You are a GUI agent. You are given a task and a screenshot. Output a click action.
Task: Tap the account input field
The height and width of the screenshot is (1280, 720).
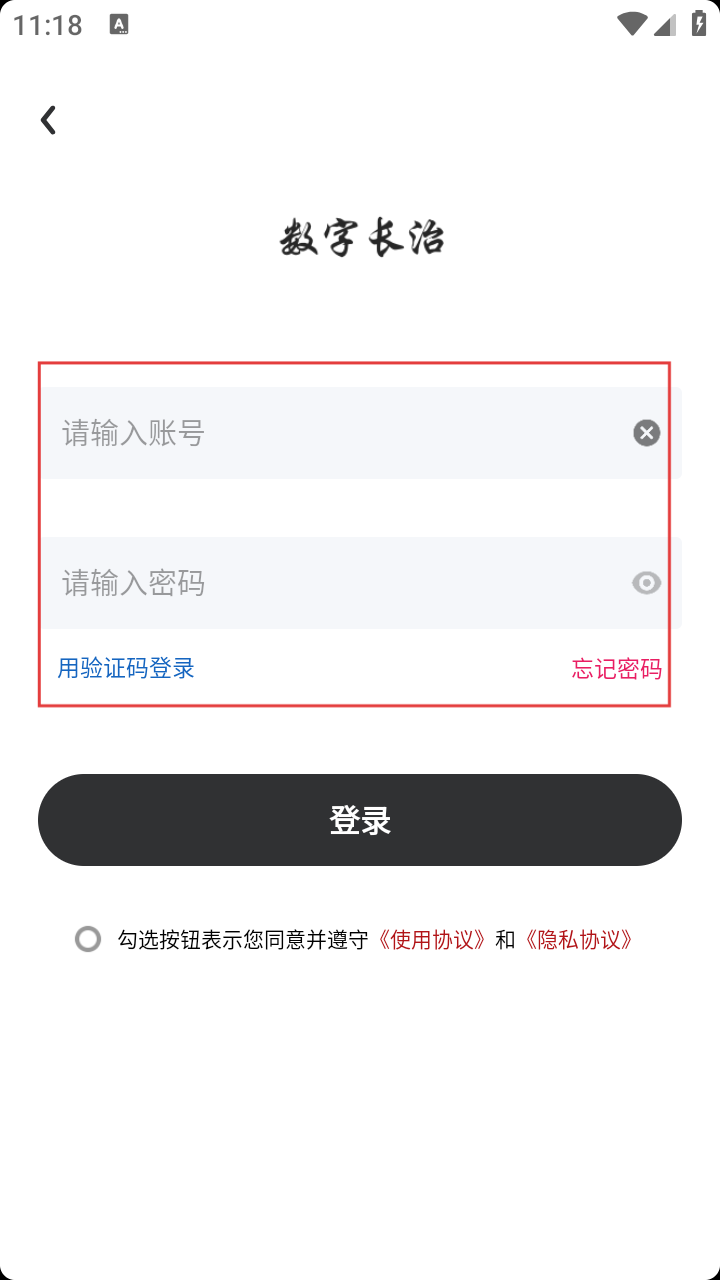330,433
